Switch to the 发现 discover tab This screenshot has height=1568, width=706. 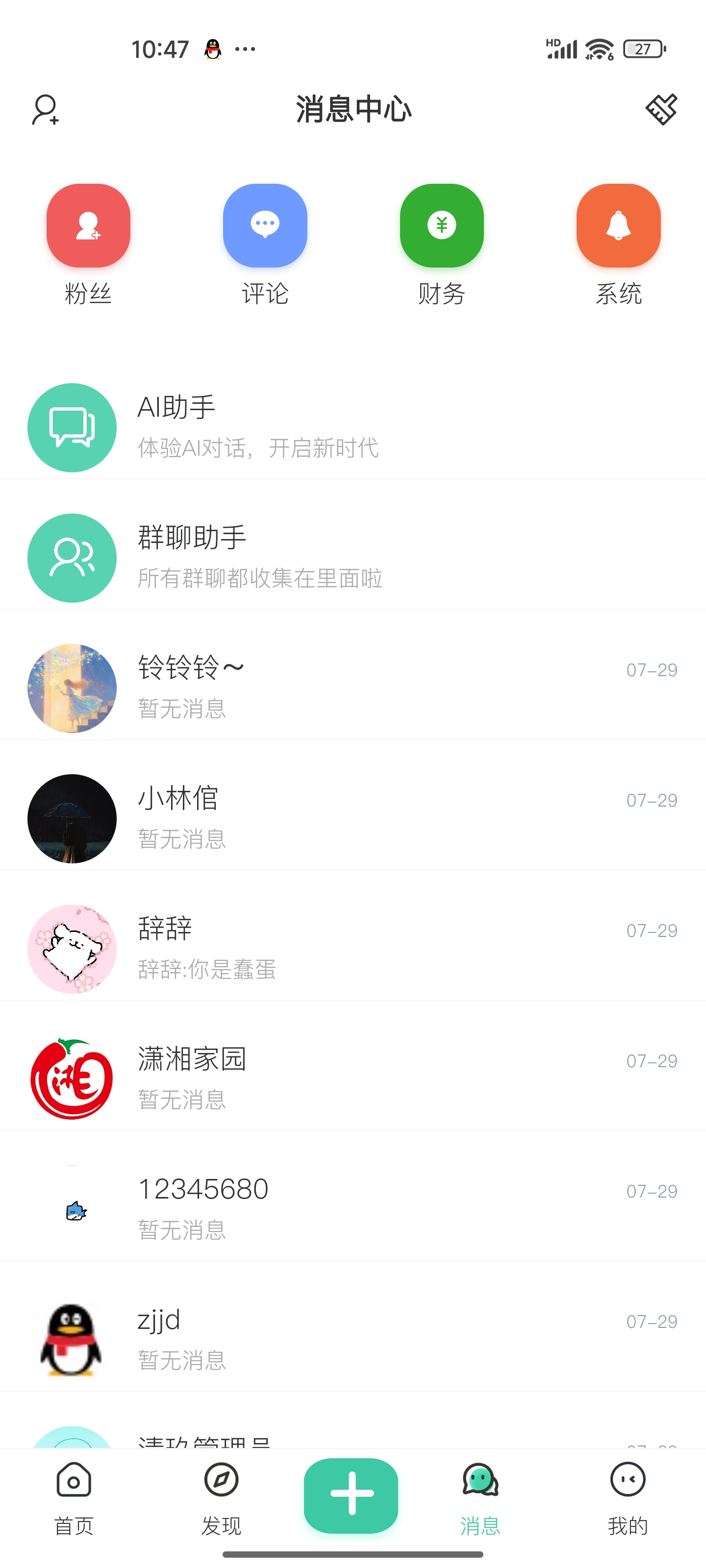[222, 1503]
